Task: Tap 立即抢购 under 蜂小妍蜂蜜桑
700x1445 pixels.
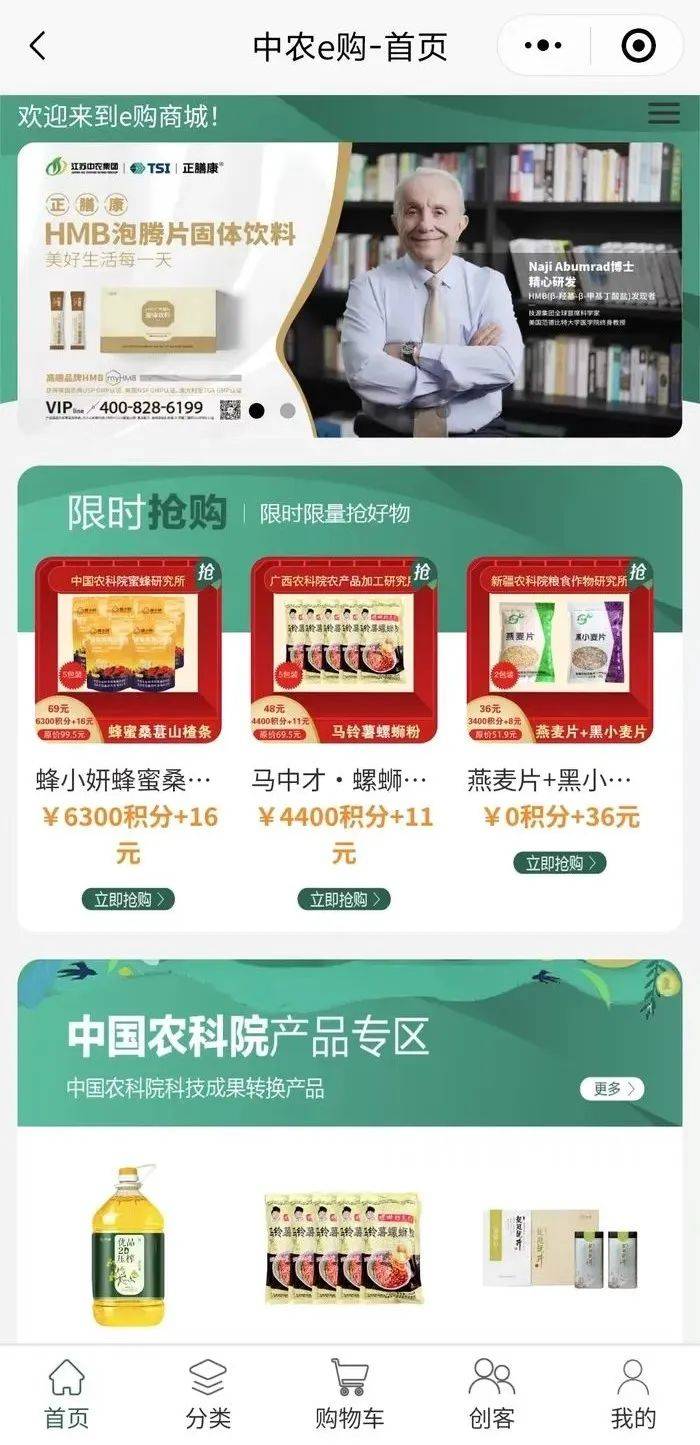Action: [x=128, y=899]
